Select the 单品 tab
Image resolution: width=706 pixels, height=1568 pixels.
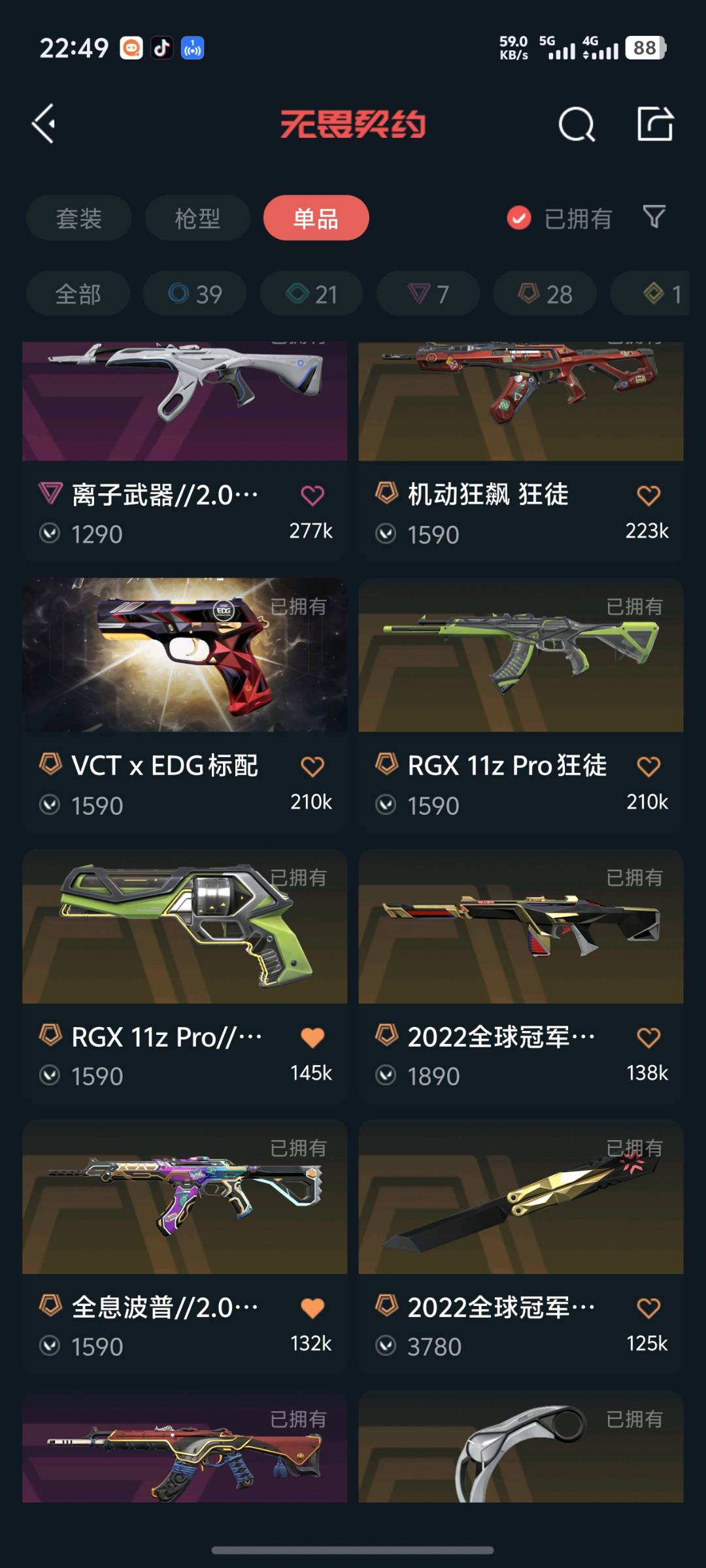[316, 218]
